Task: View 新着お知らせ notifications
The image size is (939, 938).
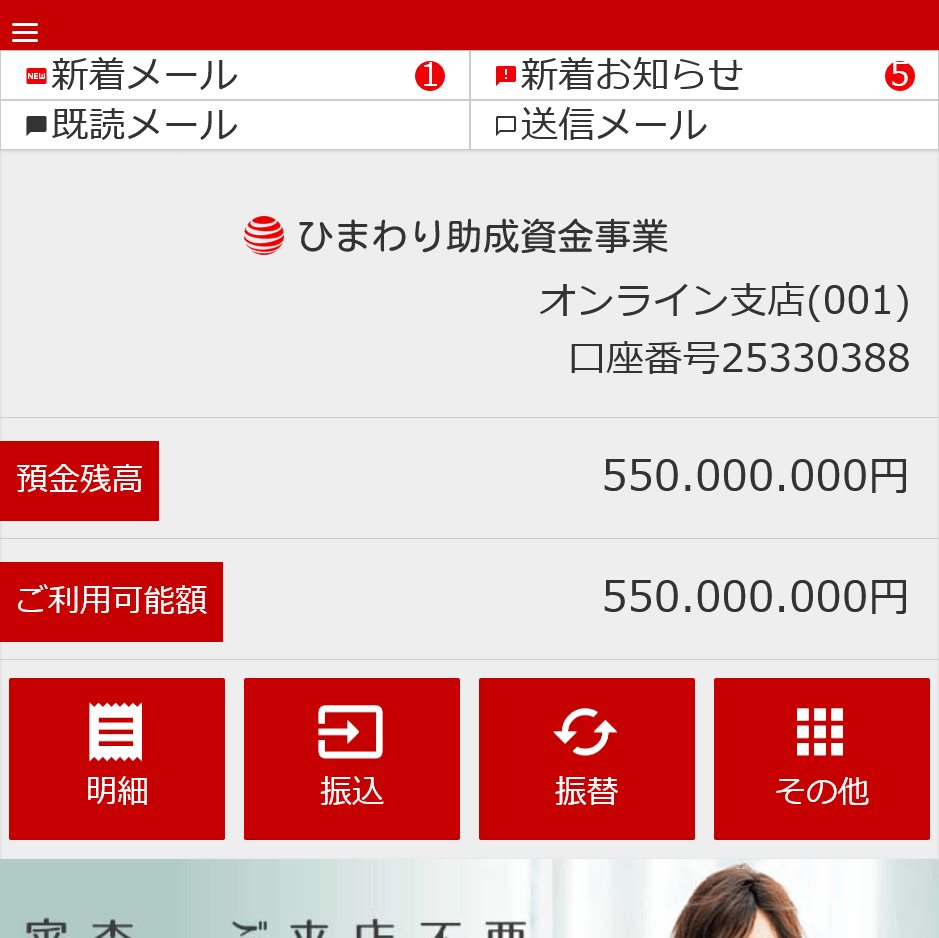Action: point(704,75)
